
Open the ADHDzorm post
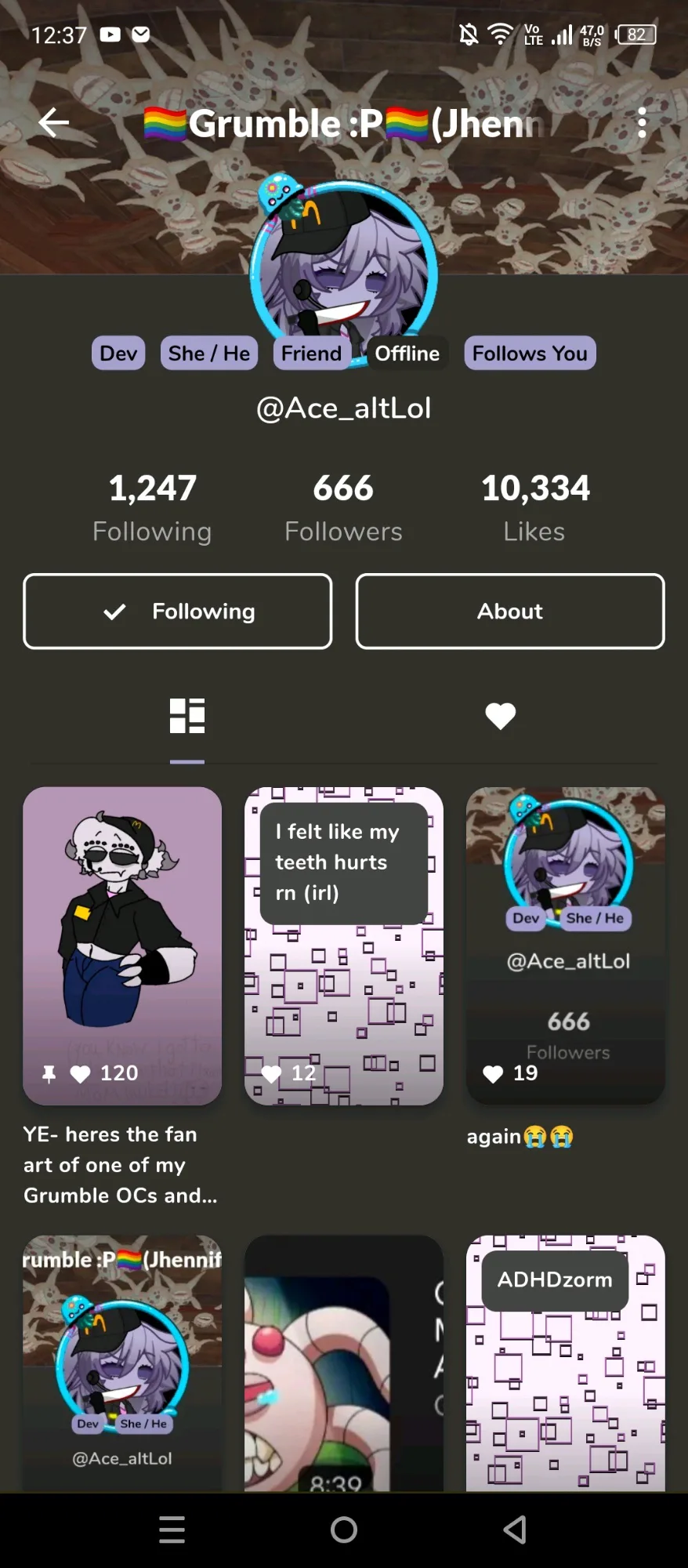pyautogui.click(x=566, y=1363)
